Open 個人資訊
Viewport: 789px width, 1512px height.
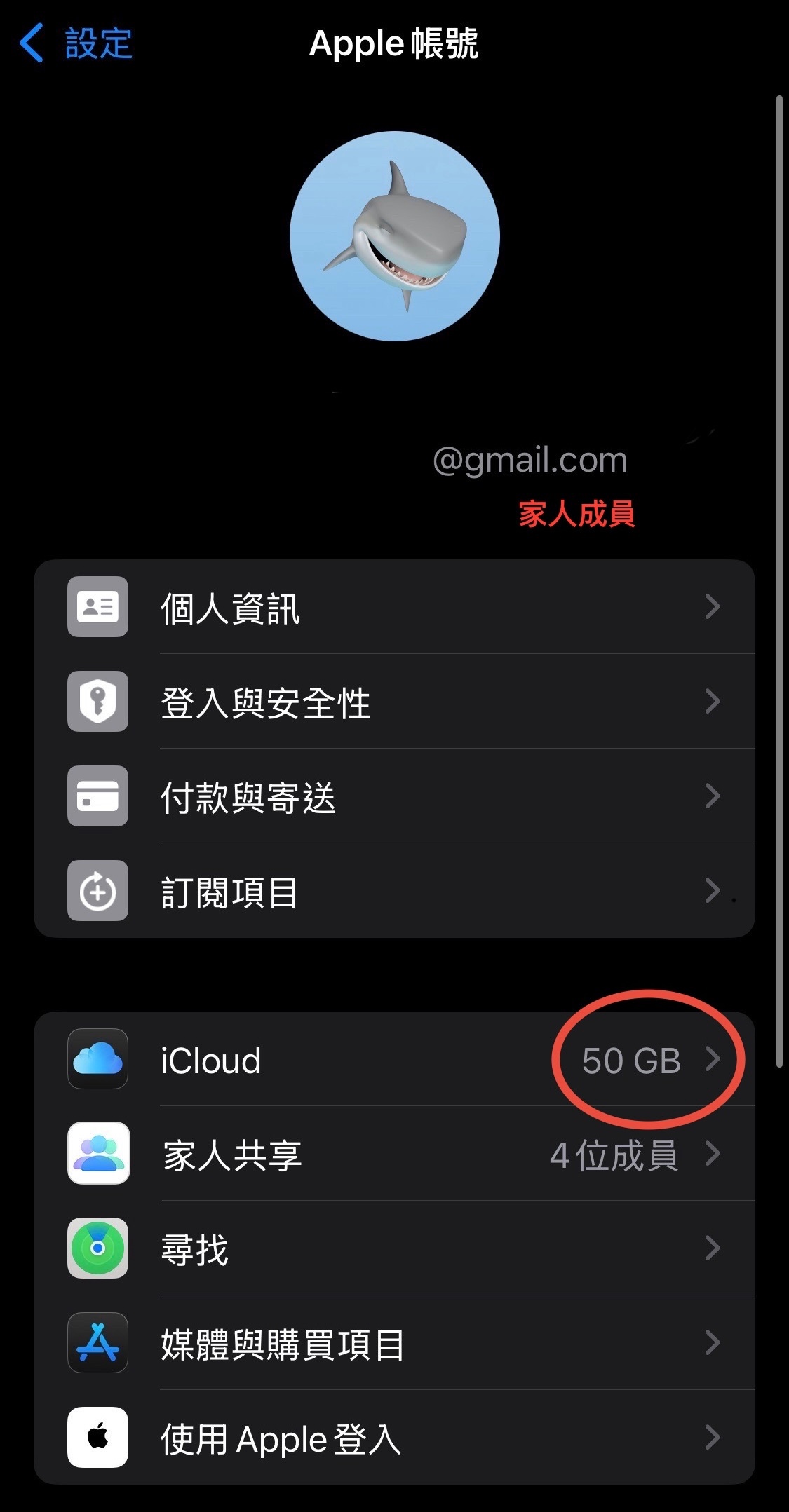pyautogui.click(x=393, y=607)
